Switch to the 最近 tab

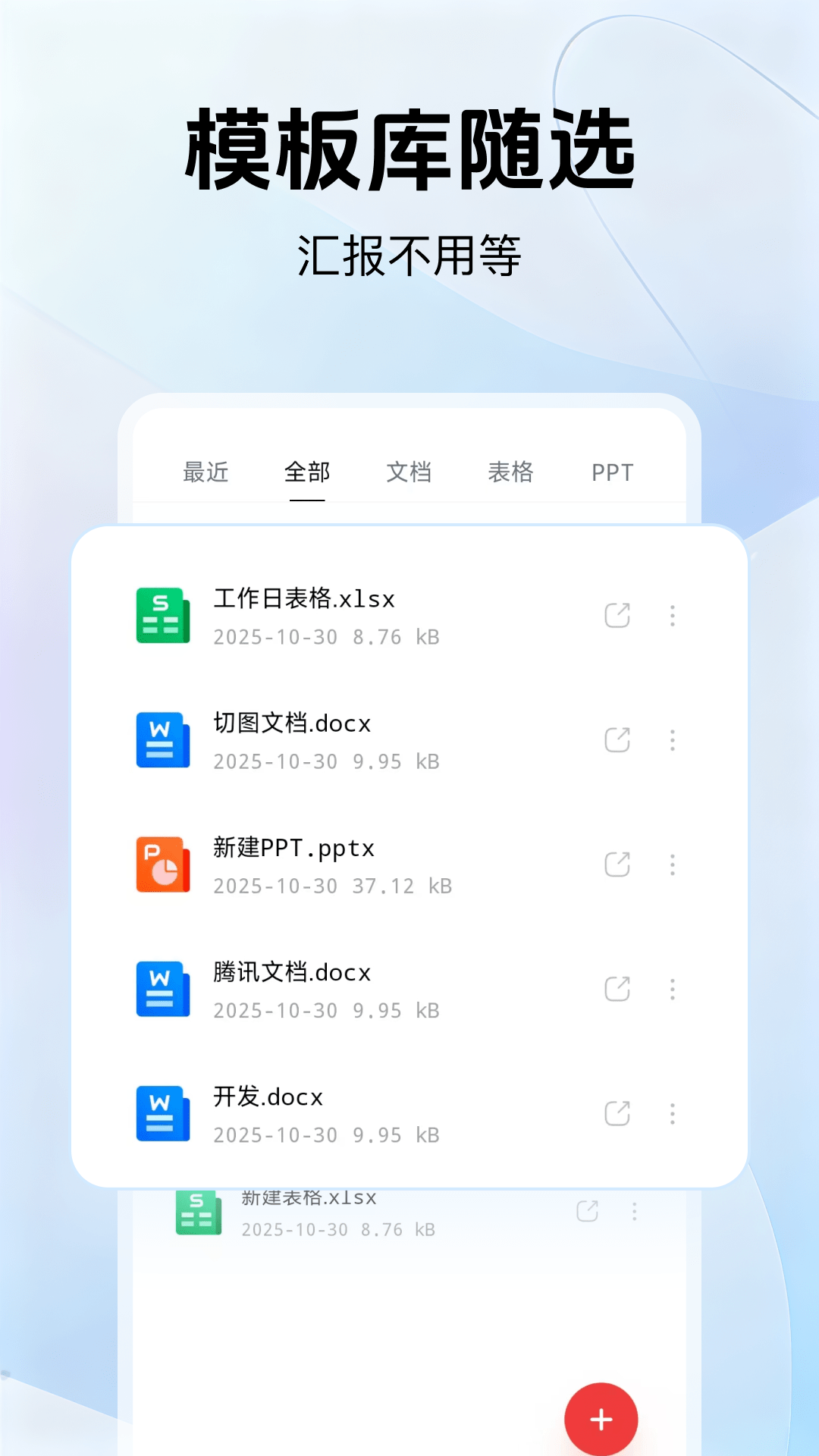coord(206,472)
